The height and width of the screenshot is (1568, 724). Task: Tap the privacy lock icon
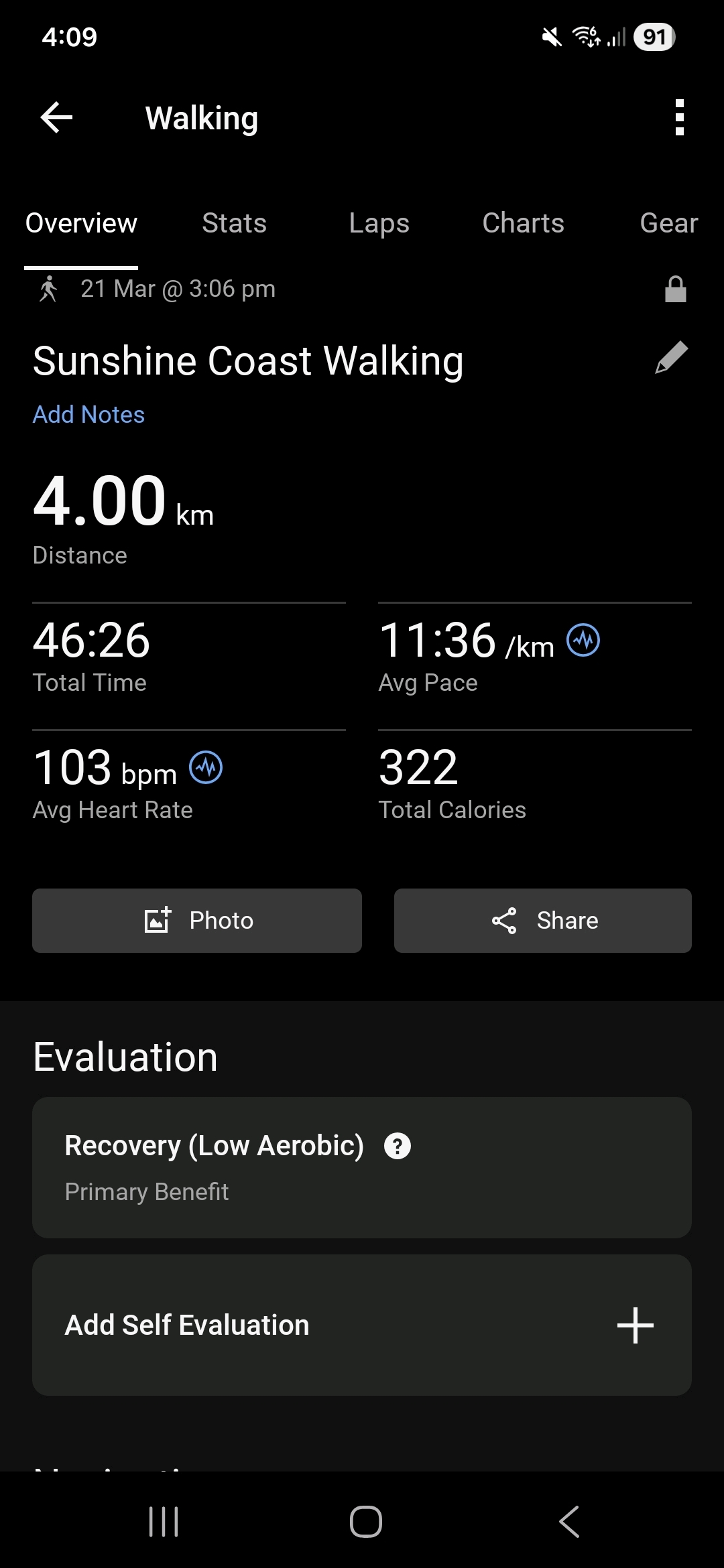click(675, 289)
